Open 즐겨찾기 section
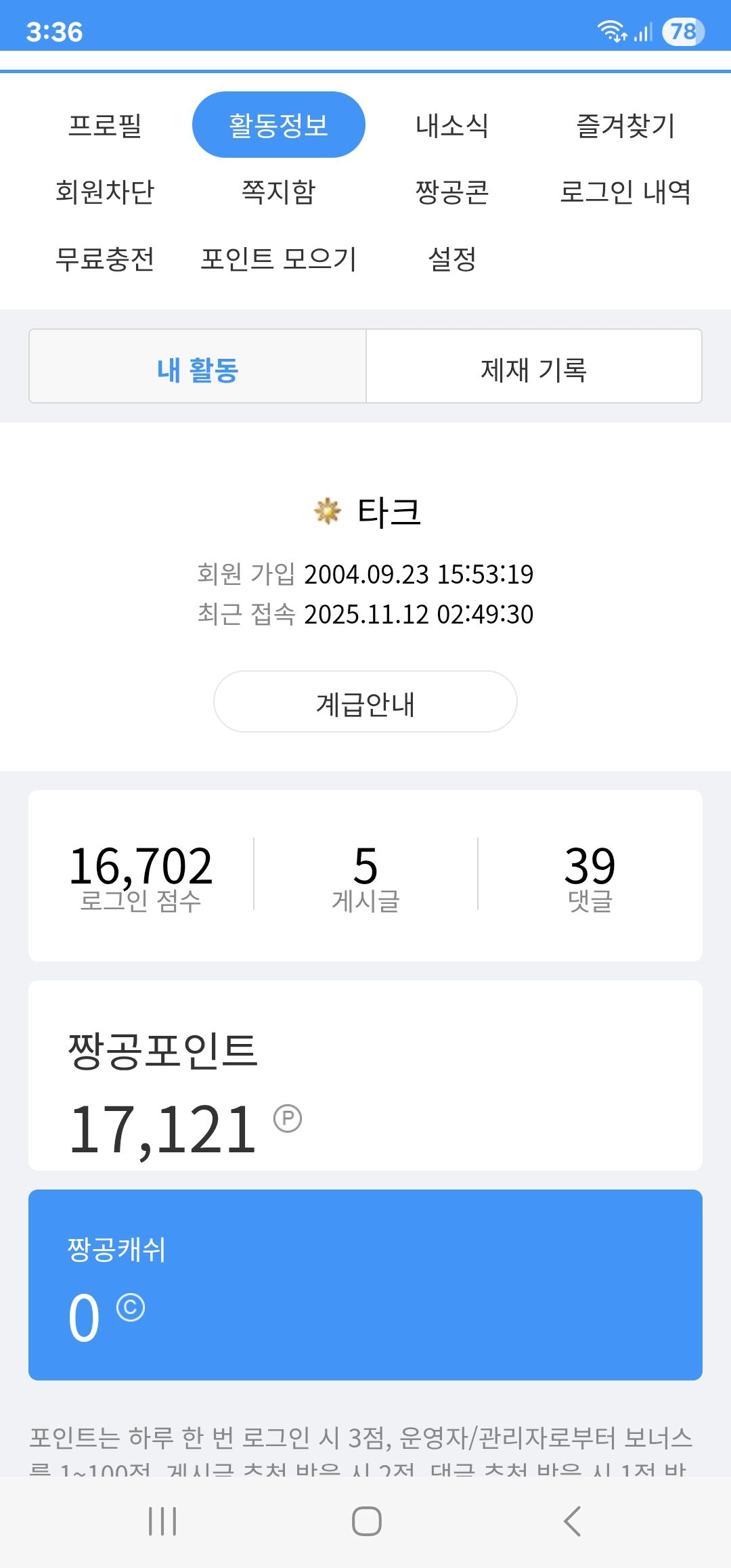Viewport: 731px width, 1568px height. pos(625,125)
